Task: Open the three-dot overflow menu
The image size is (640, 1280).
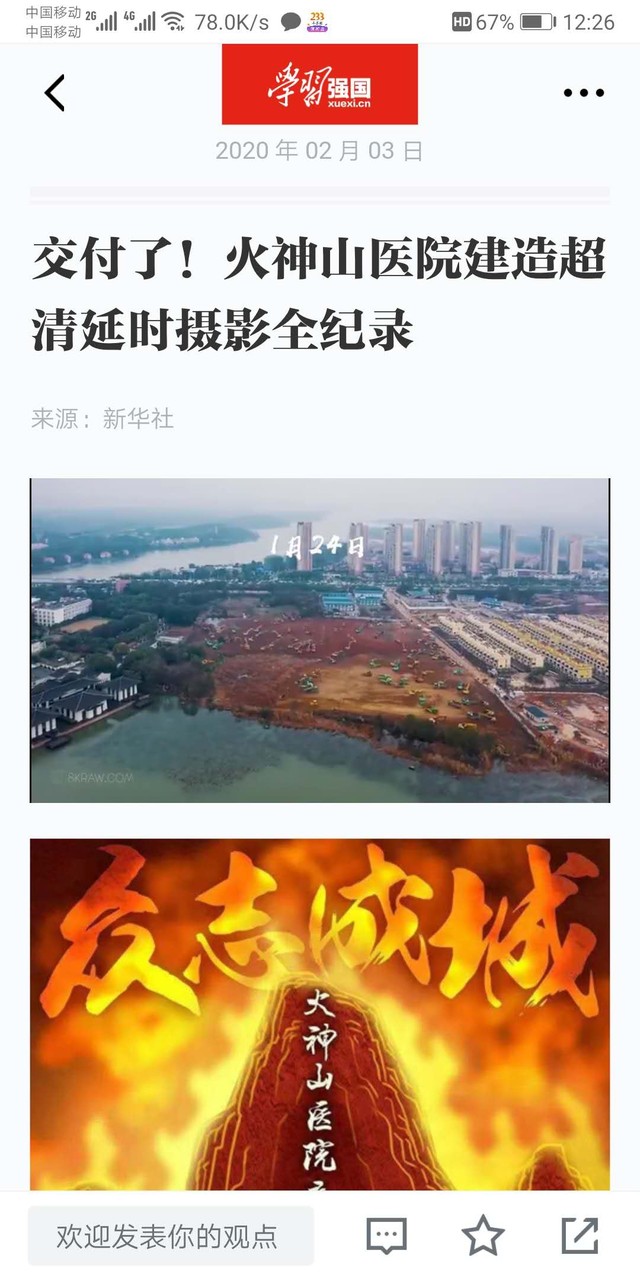Action: pyautogui.click(x=583, y=93)
